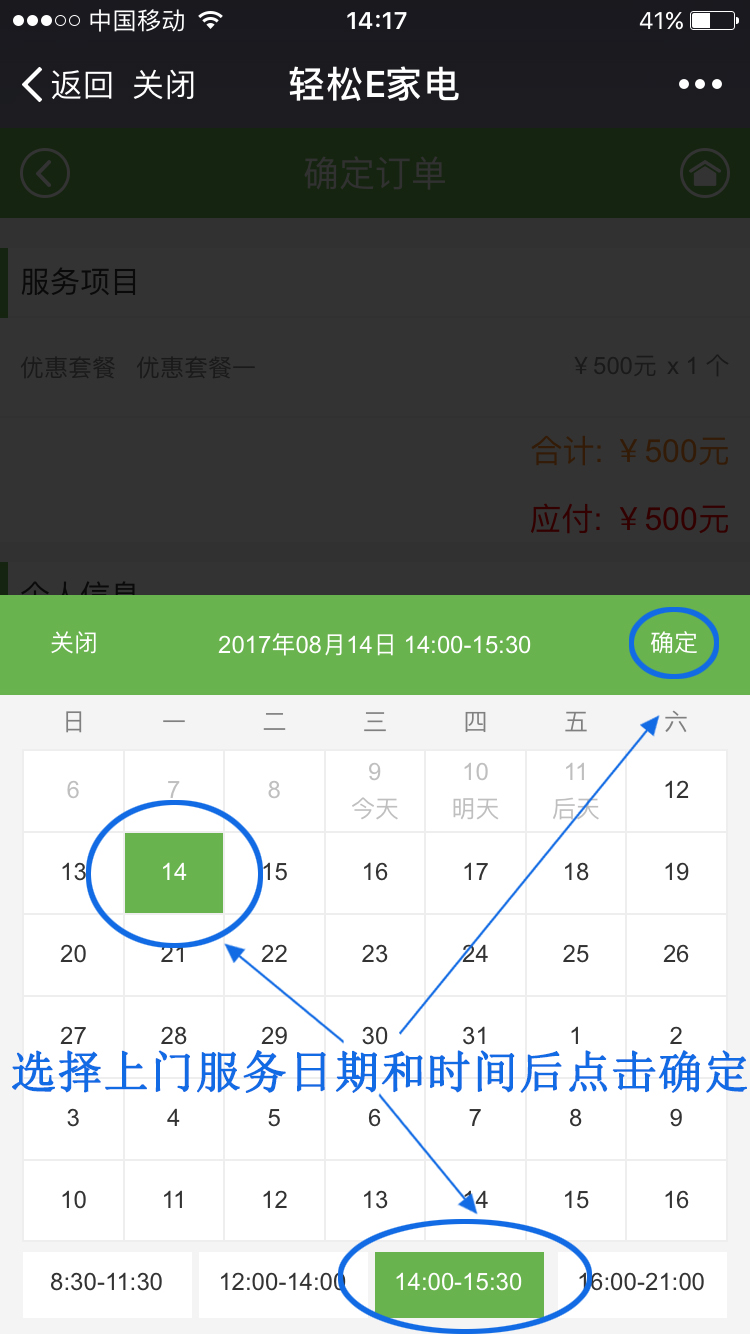Confirm the selected date with 确定
Viewport: 750px width, 1334px height.
(x=674, y=643)
